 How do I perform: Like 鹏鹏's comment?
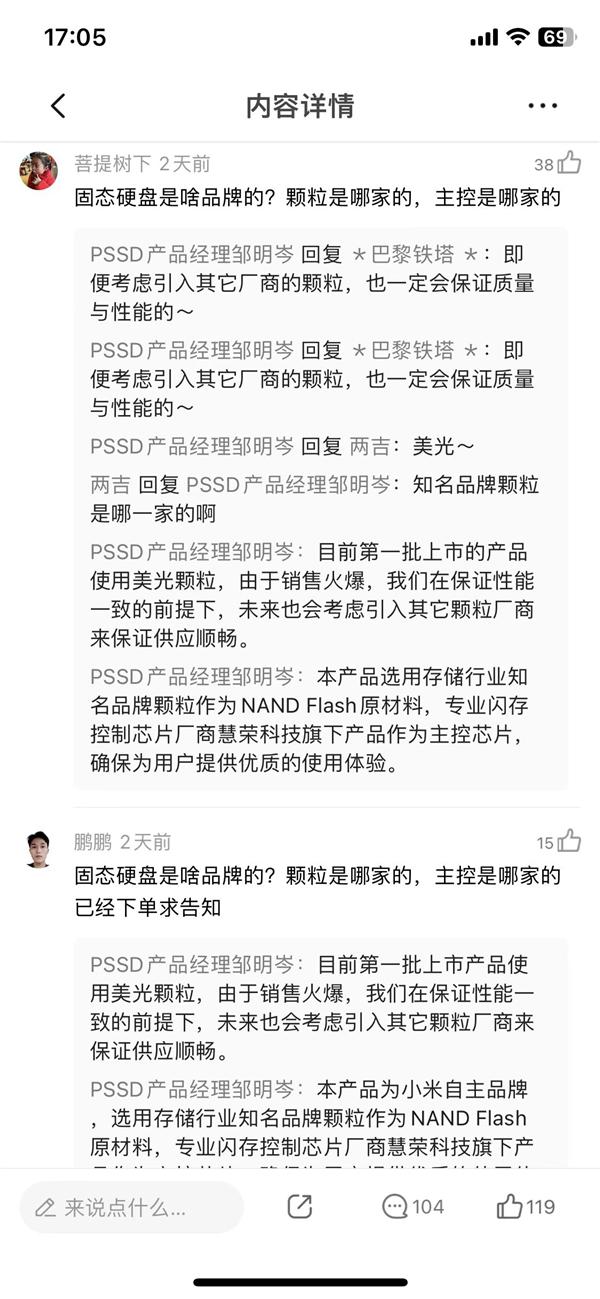[569, 841]
